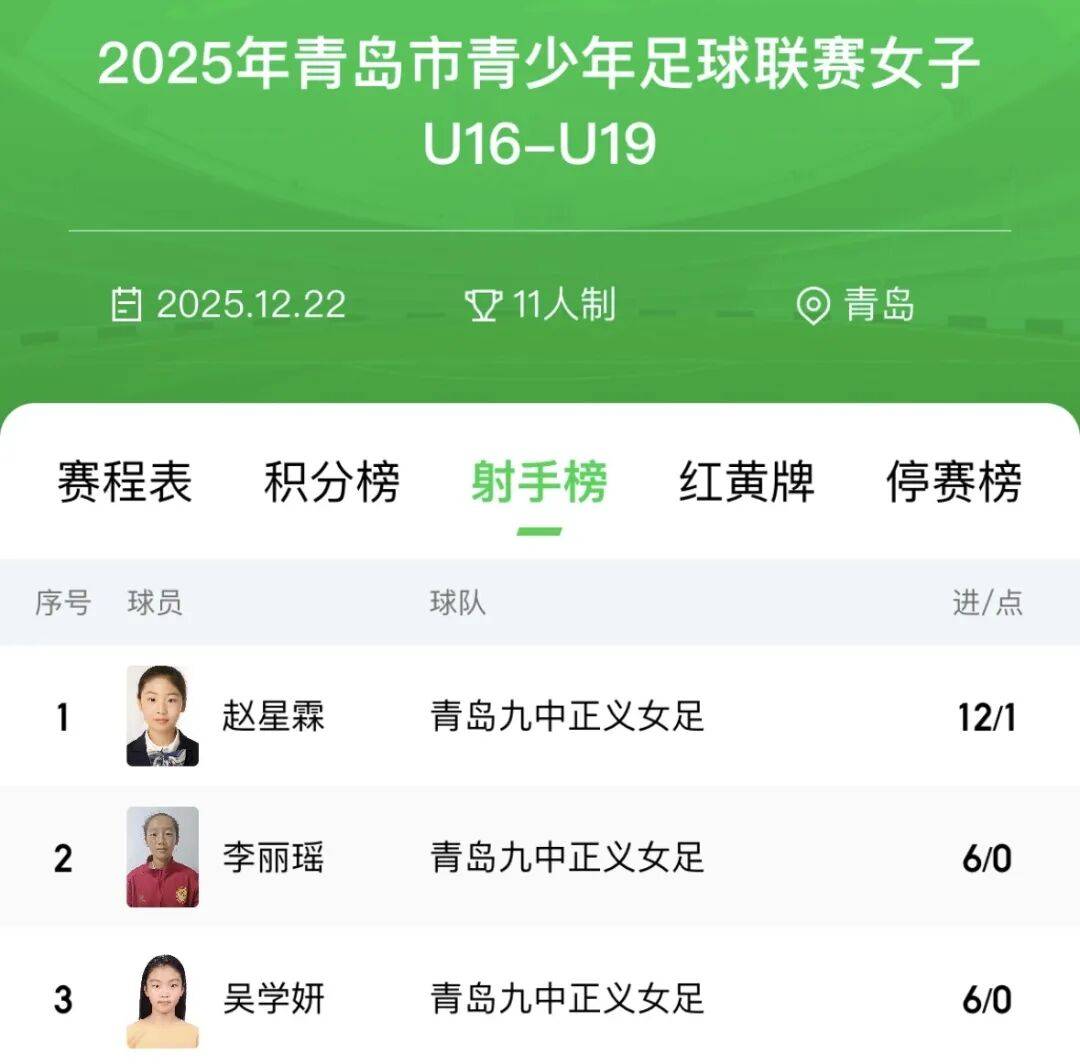1080x1064 pixels.
Task: Go to the 停赛榜 tab
Action: point(953,482)
